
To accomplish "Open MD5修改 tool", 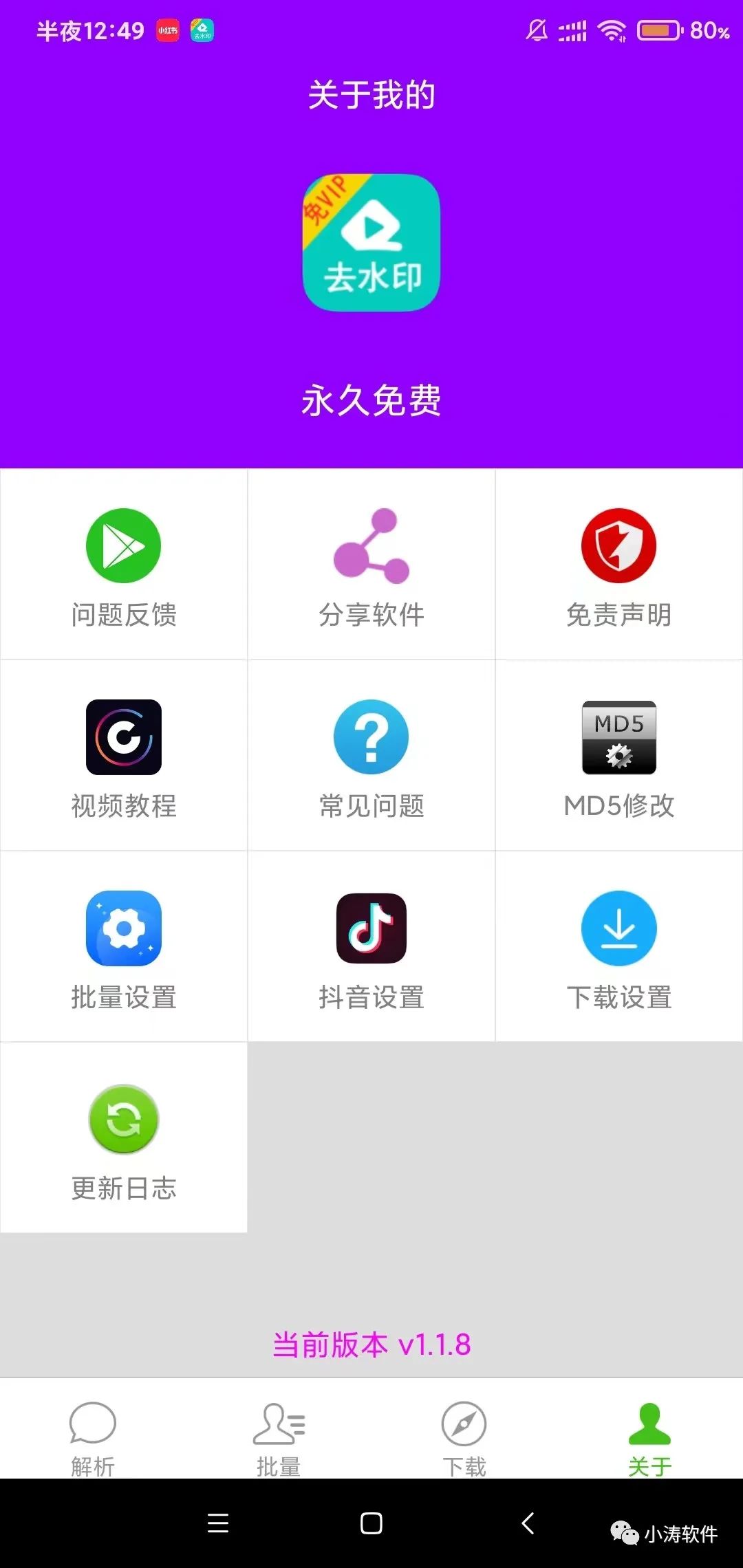I will (619, 755).
